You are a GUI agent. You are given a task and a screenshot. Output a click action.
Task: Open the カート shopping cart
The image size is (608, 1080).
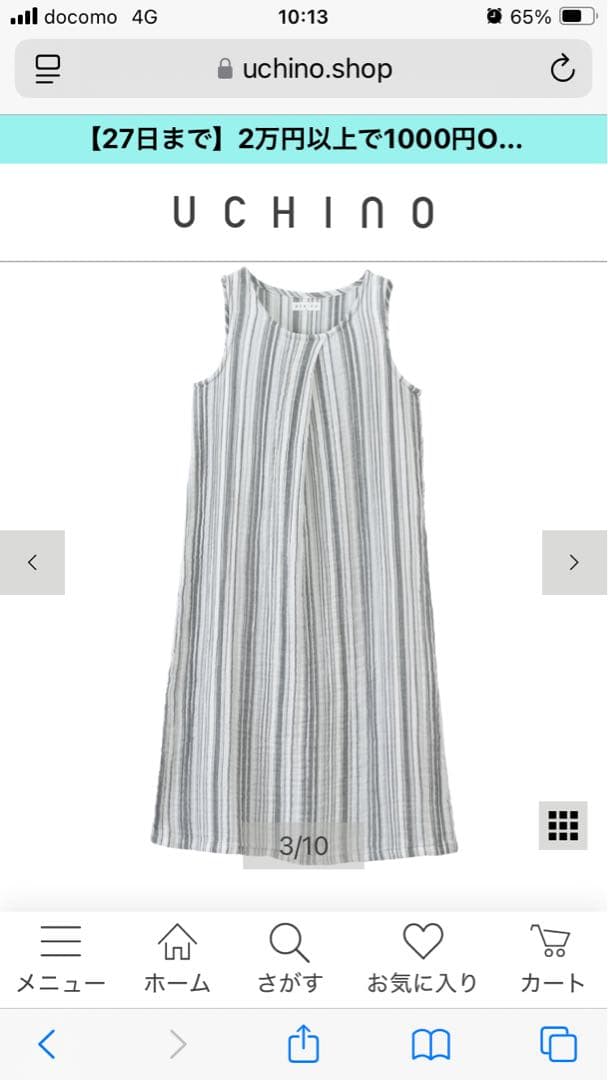551,958
